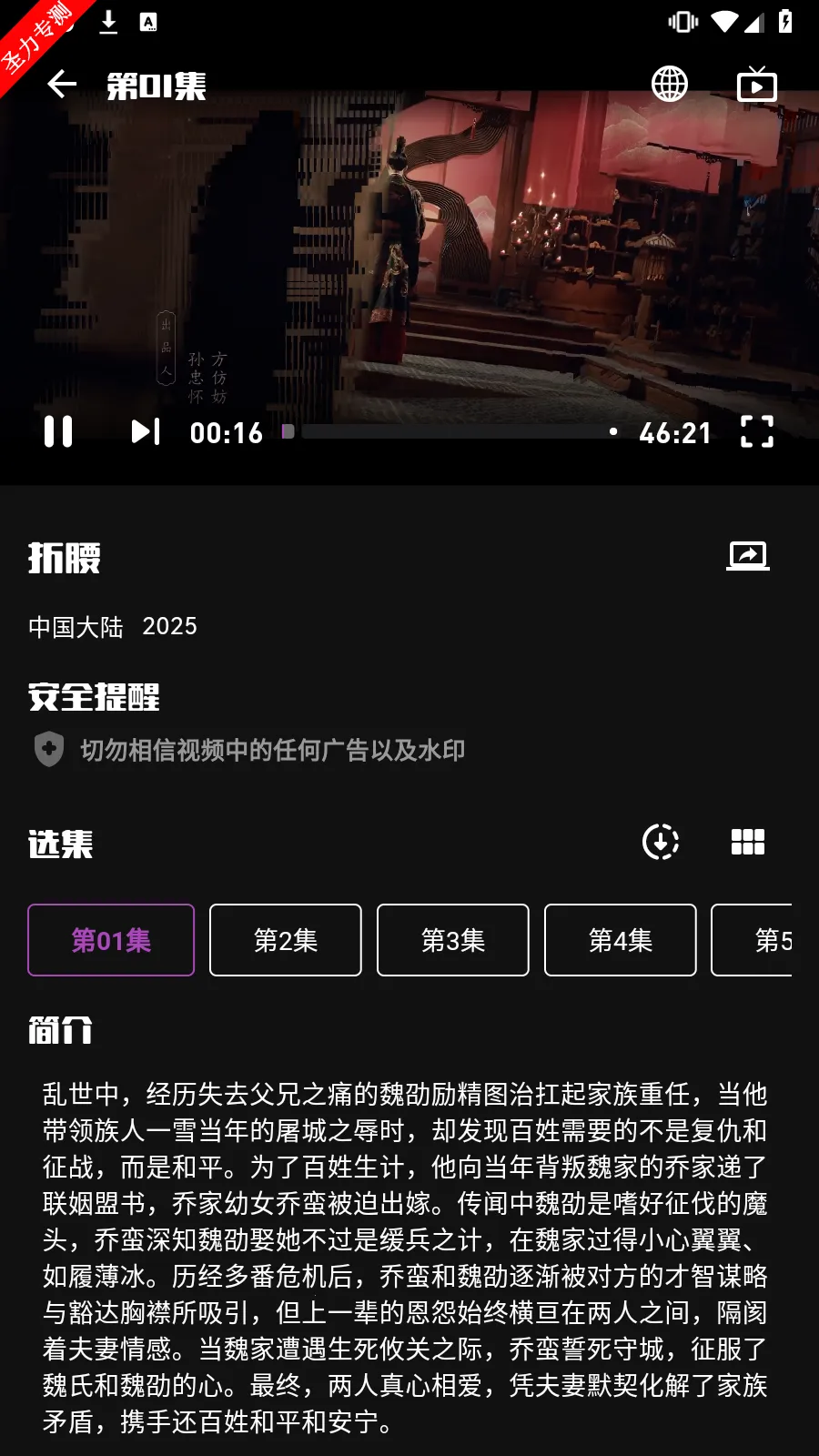Open batch download icon in 选集 section
819x1456 pixels.
pos(661,842)
